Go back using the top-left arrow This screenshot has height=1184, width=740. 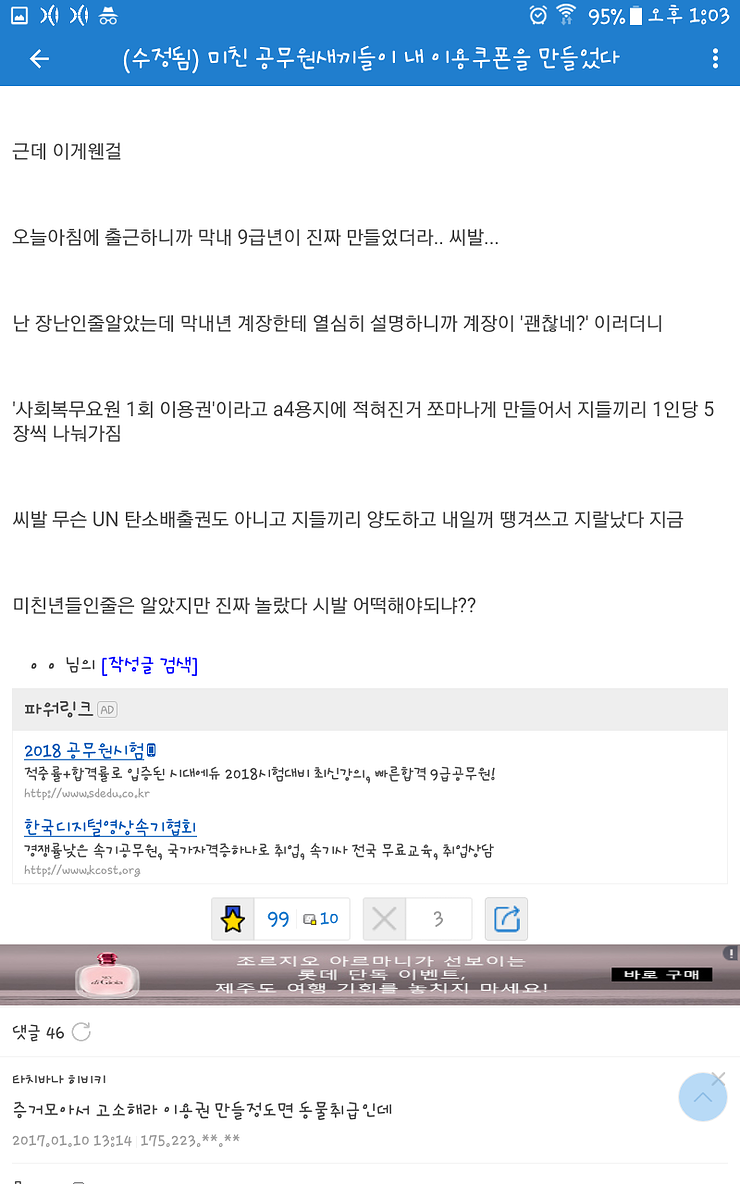pyautogui.click(x=39, y=59)
